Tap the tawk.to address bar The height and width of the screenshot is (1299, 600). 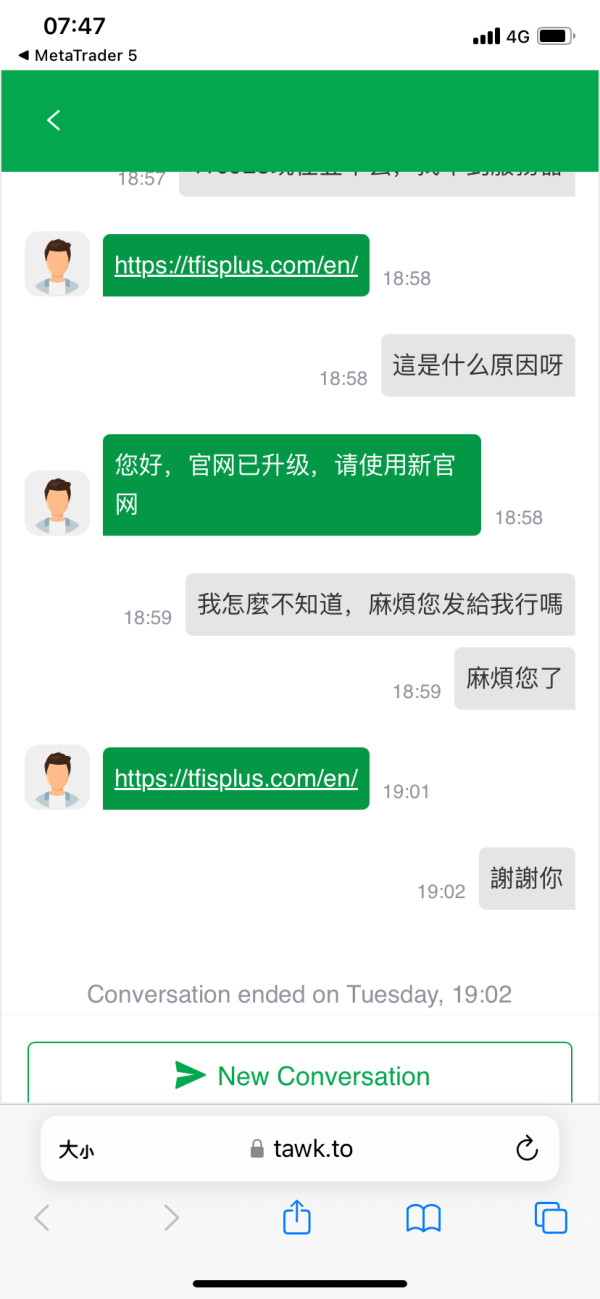pos(300,1149)
